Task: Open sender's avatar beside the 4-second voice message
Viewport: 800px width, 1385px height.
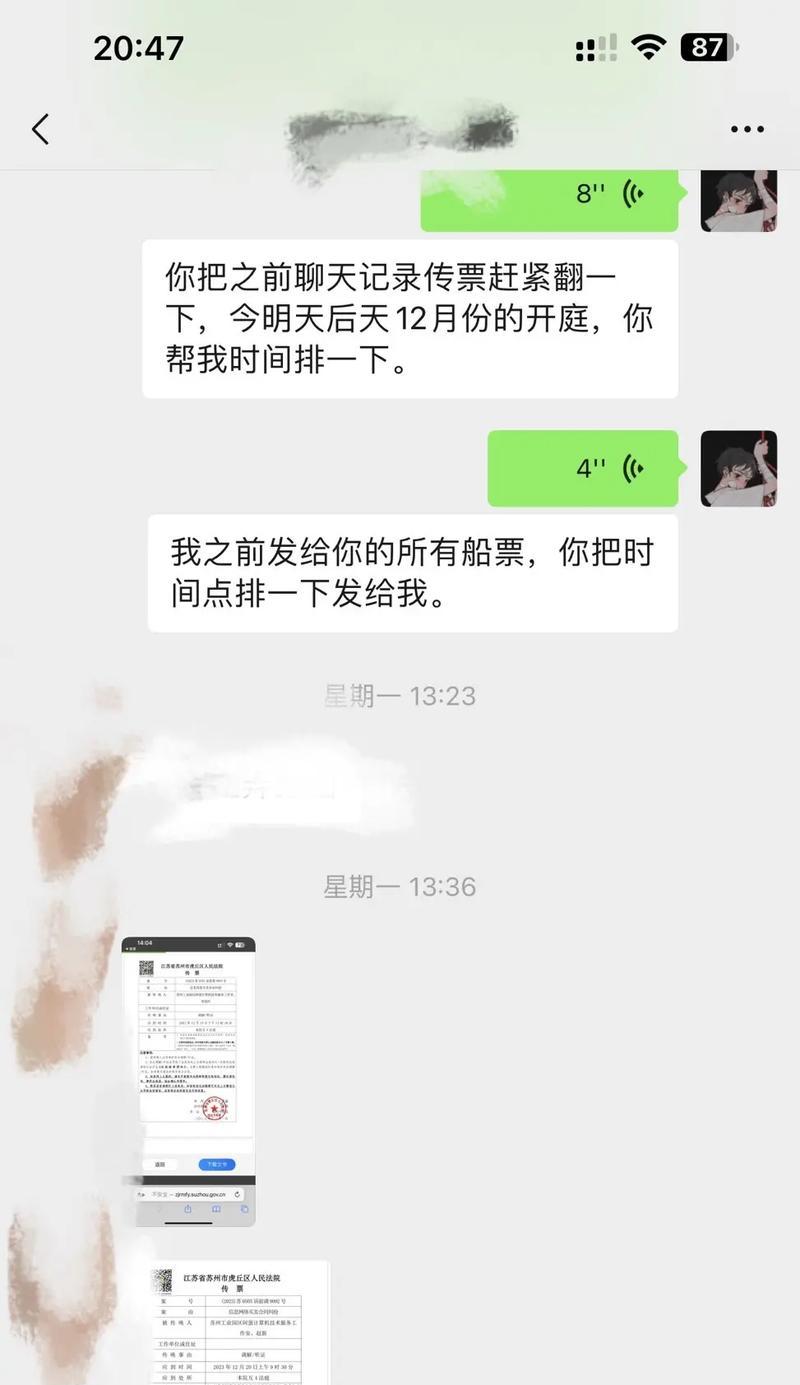Action: 738,468
